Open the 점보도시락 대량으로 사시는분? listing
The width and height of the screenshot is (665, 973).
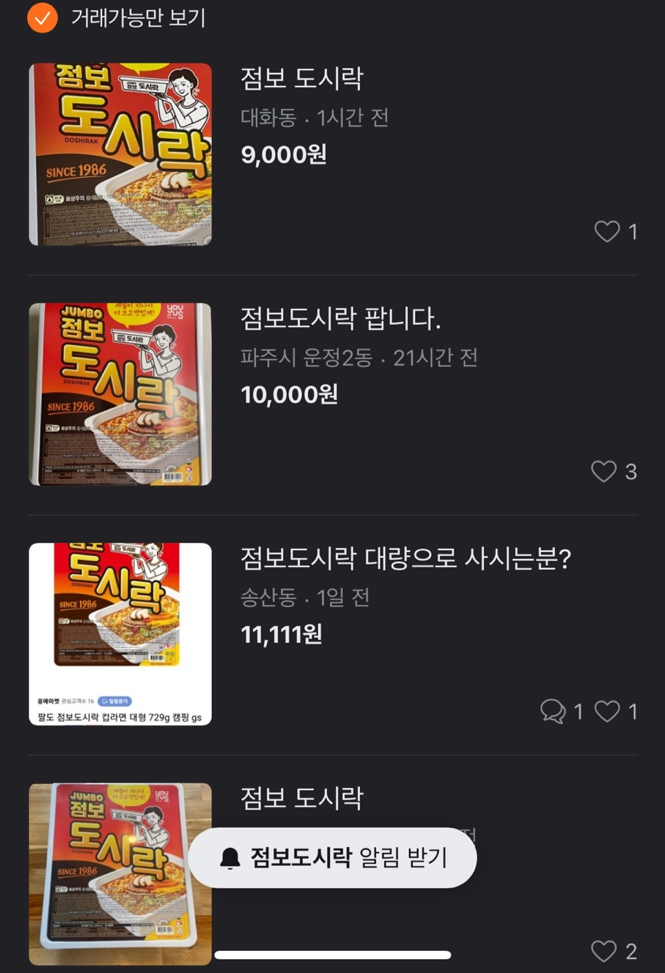[x=405, y=559]
